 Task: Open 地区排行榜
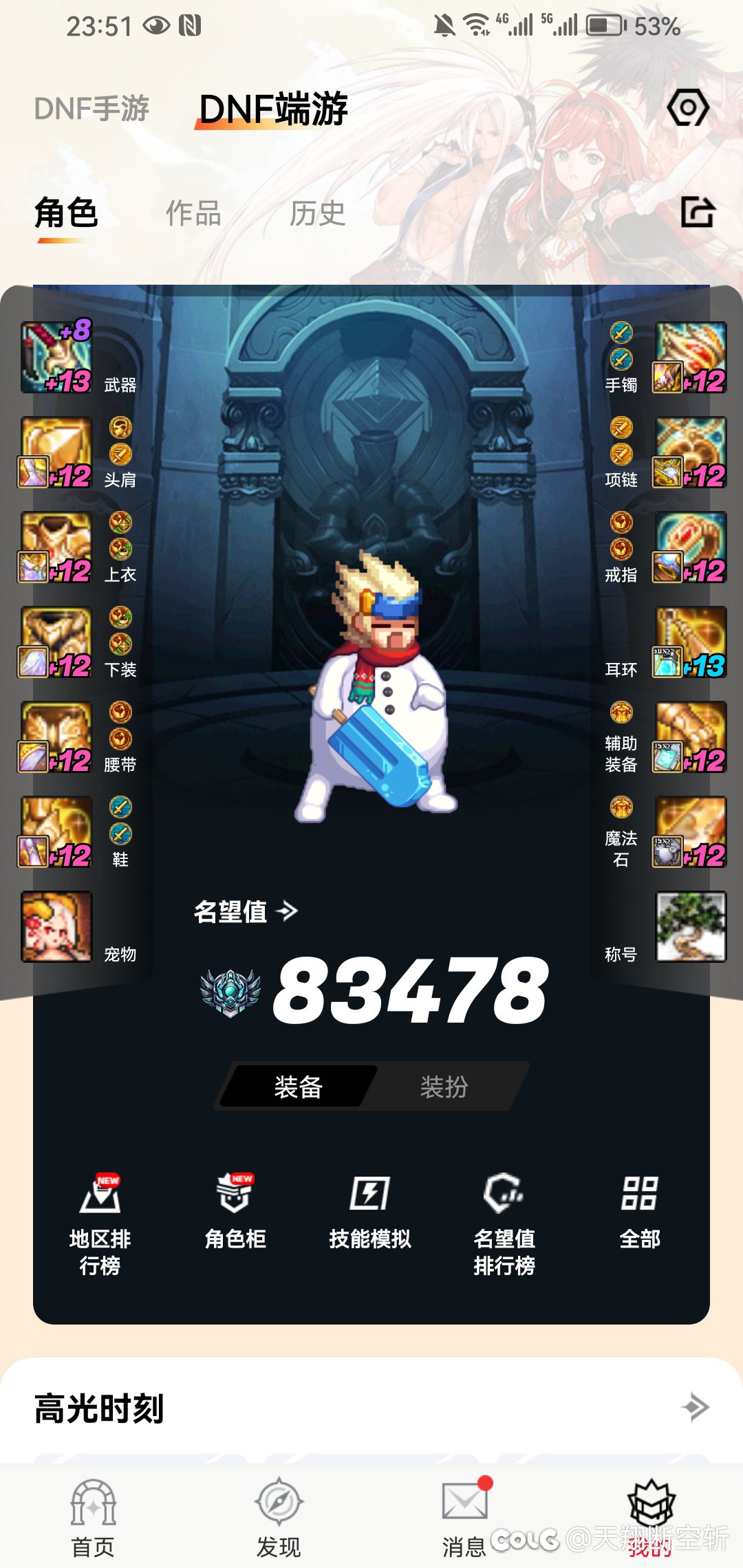click(100, 1223)
